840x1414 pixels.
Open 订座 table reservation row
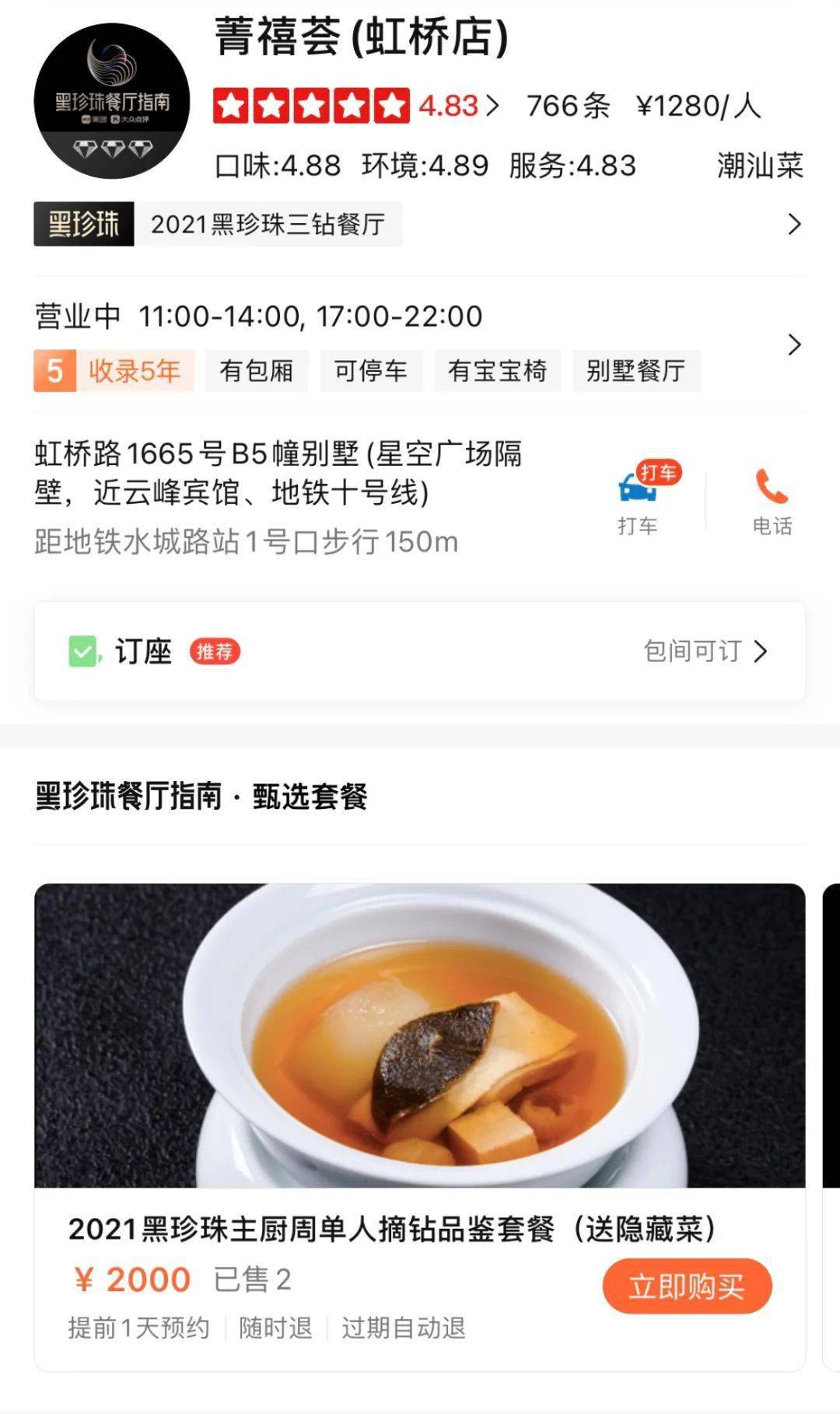[x=418, y=651]
